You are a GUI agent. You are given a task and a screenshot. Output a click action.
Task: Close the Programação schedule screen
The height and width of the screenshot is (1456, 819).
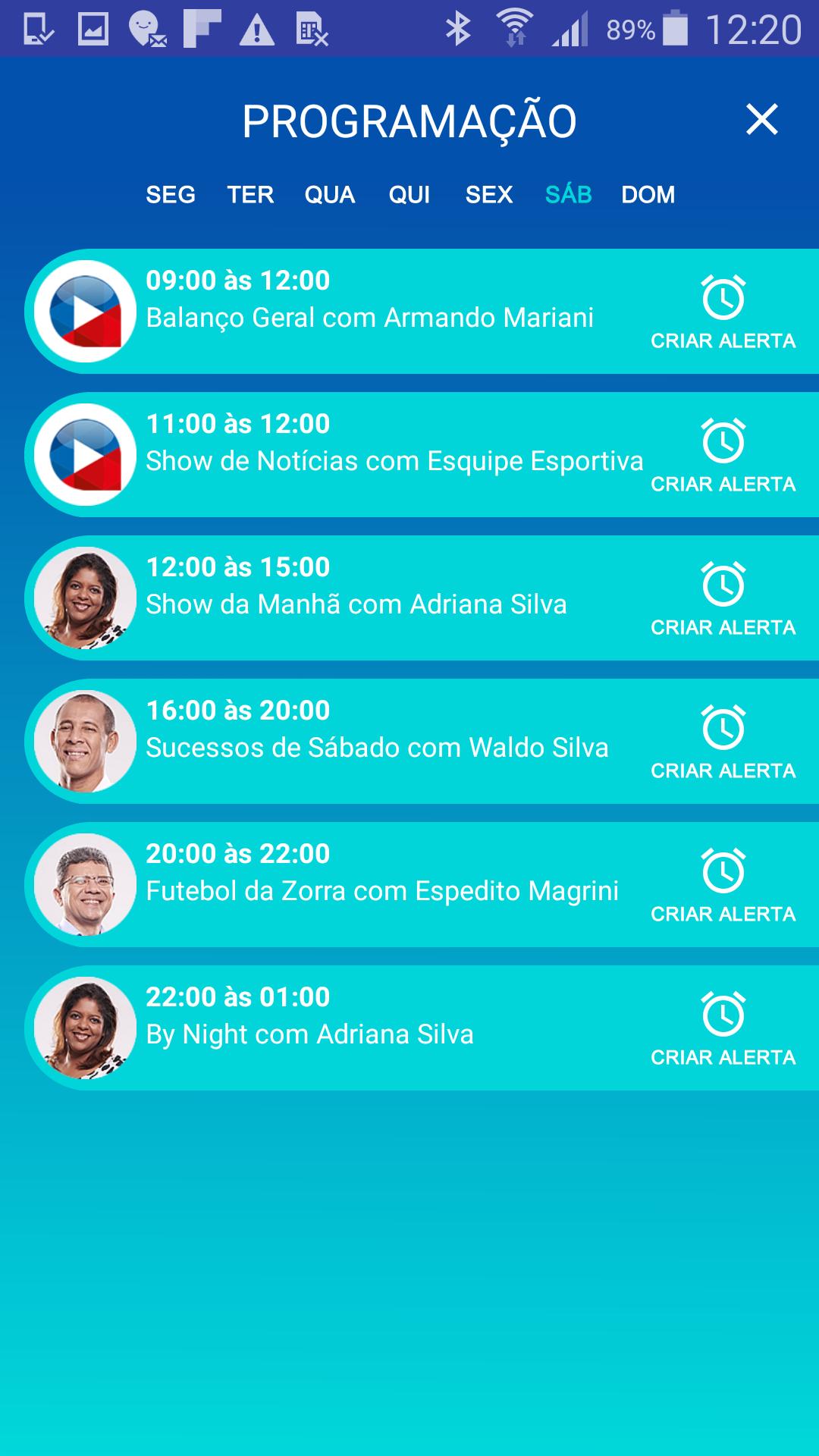pos(761,120)
